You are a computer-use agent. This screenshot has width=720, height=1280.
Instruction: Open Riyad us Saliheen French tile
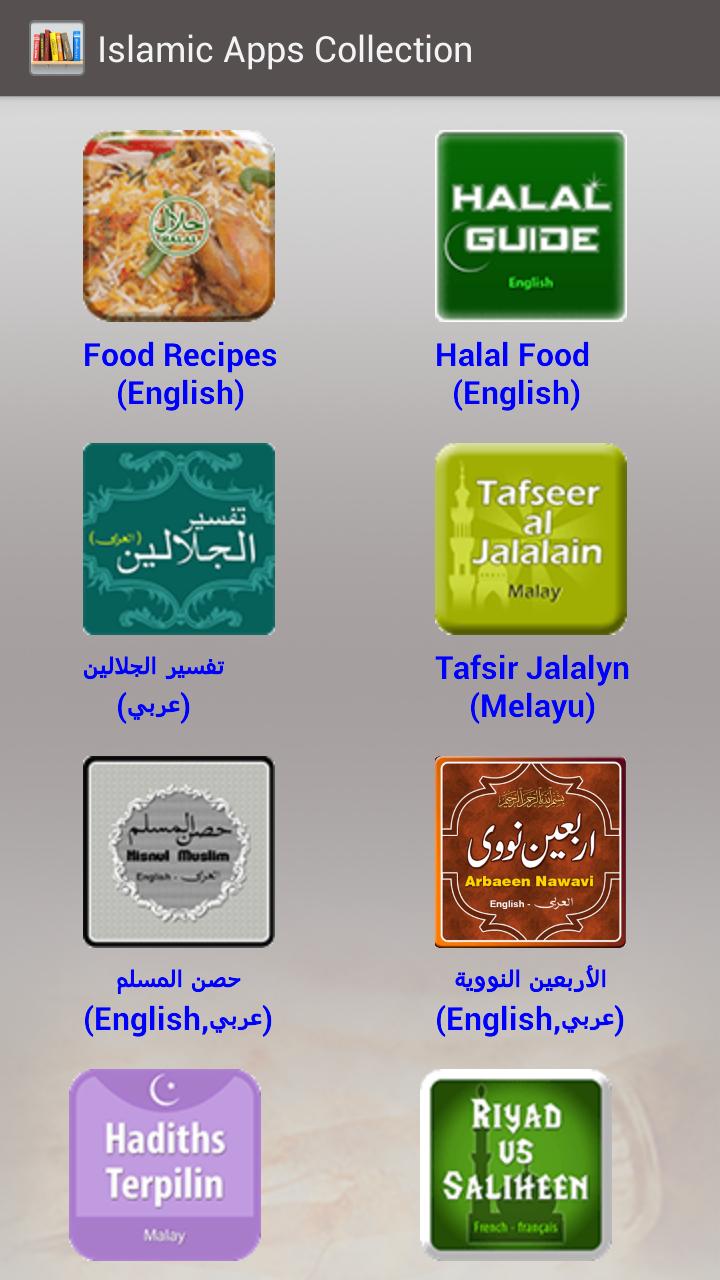pos(516,1163)
